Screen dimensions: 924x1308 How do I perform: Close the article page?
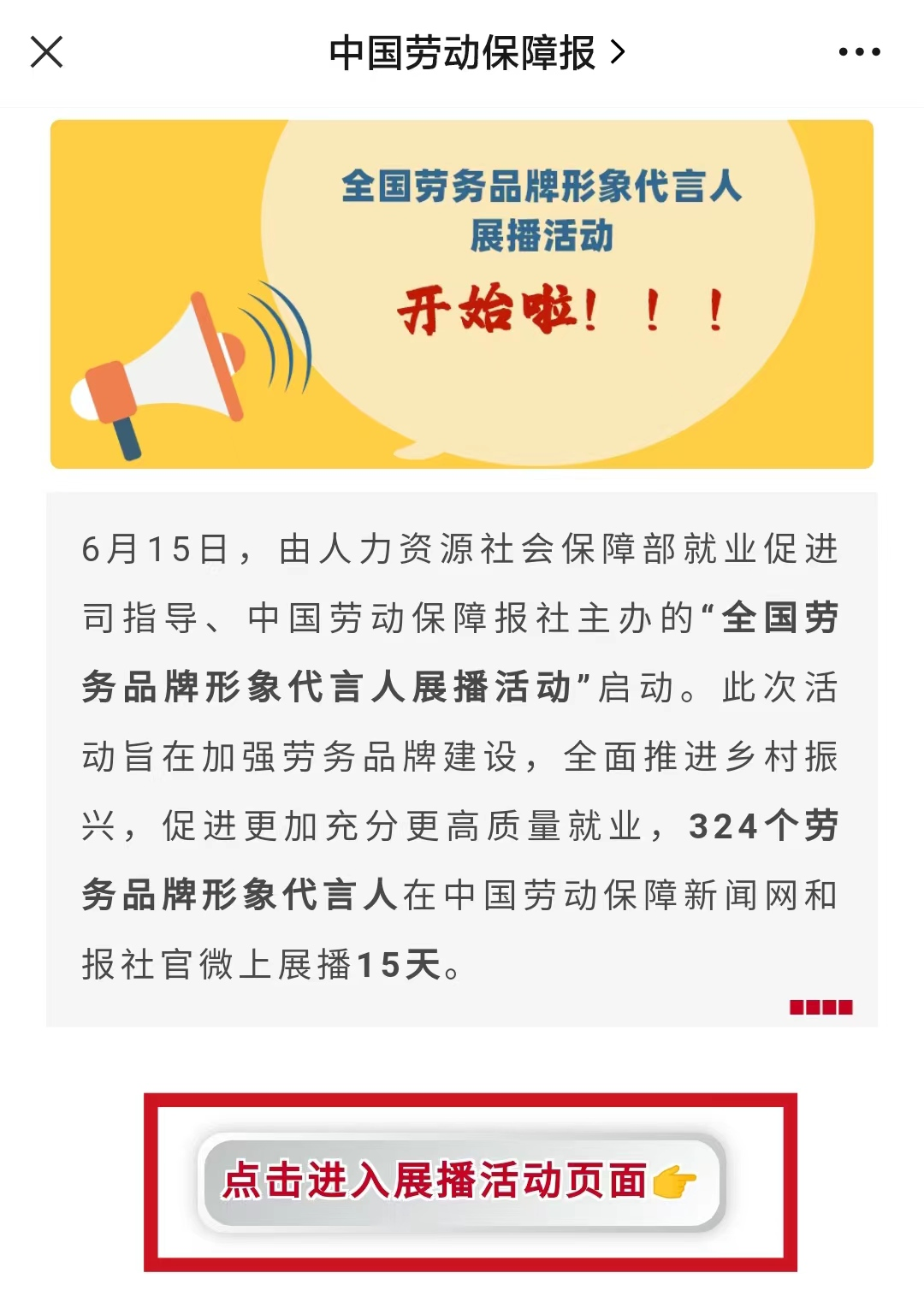click(47, 52)
